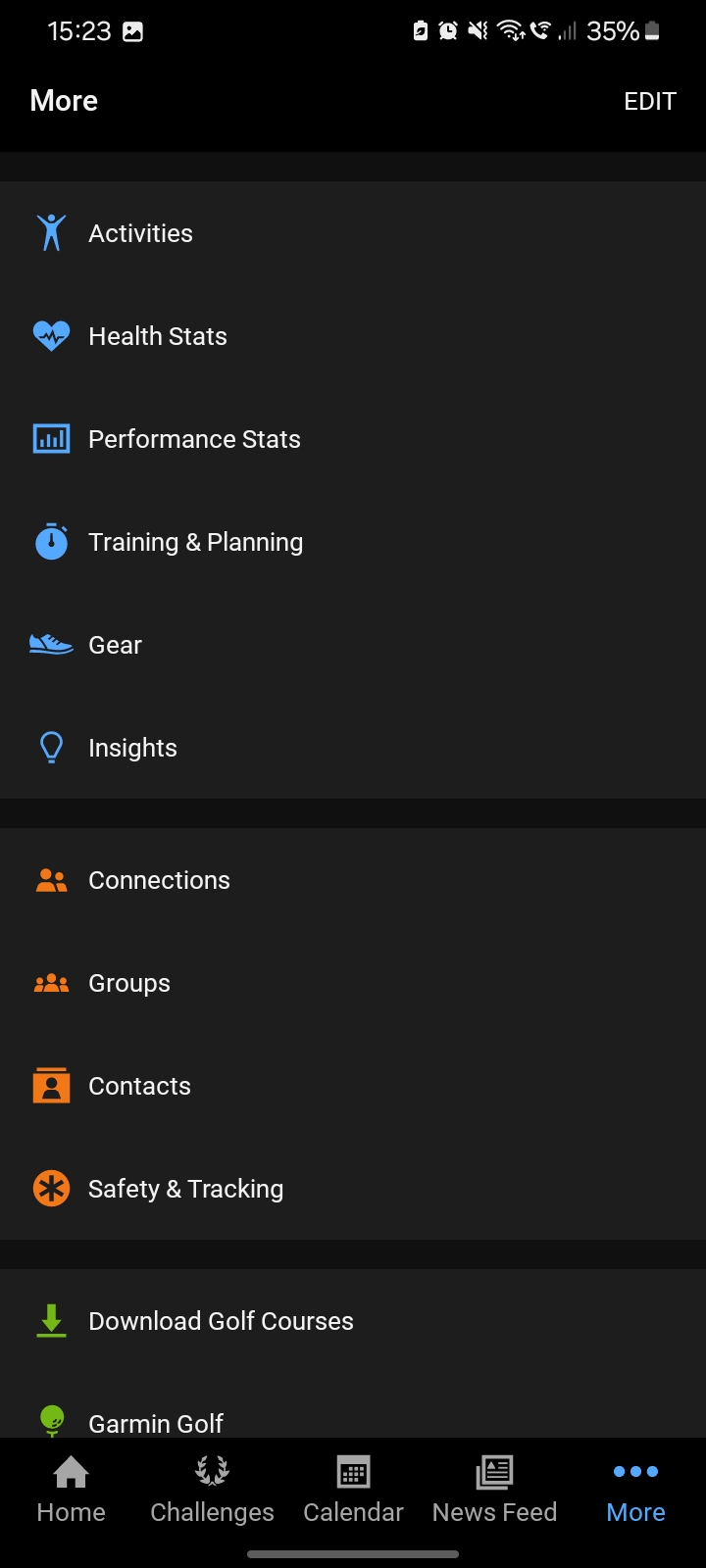The image size is (706, 1568).
Task: View Performance Stats
Action: coord(353,439)
